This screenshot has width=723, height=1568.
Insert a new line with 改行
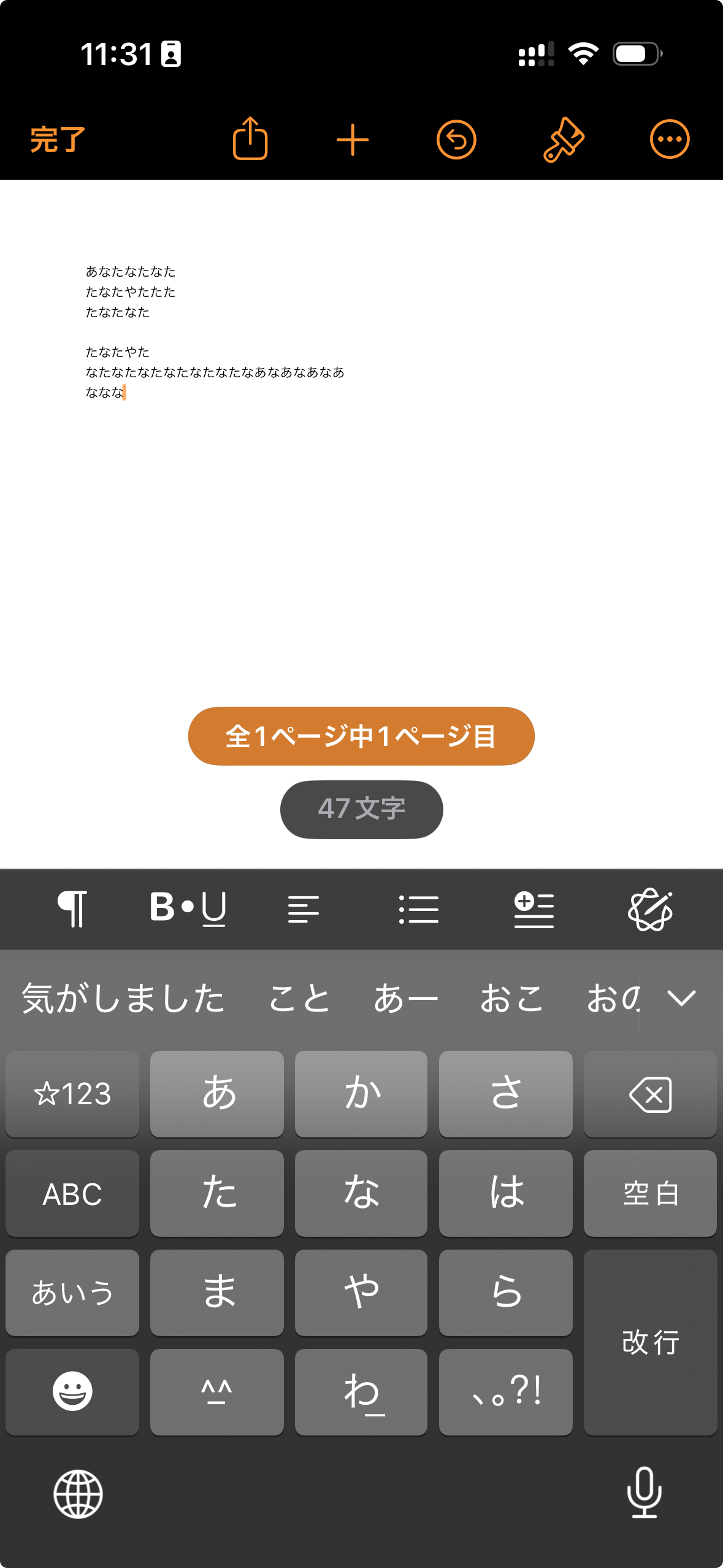pos(650,1342)
